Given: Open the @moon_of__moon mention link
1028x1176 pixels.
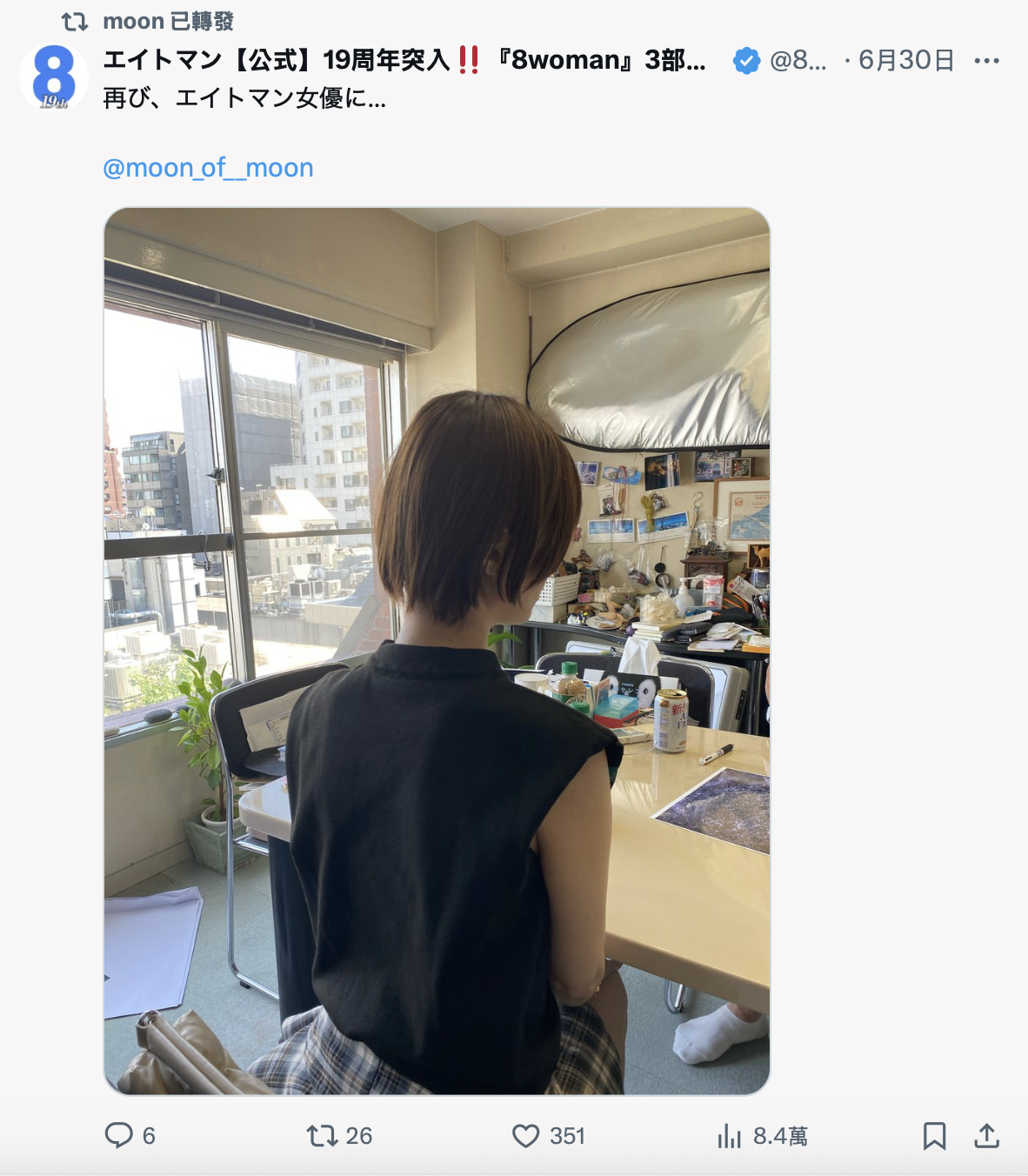Looking at the screenshot, I should point(208,168).
